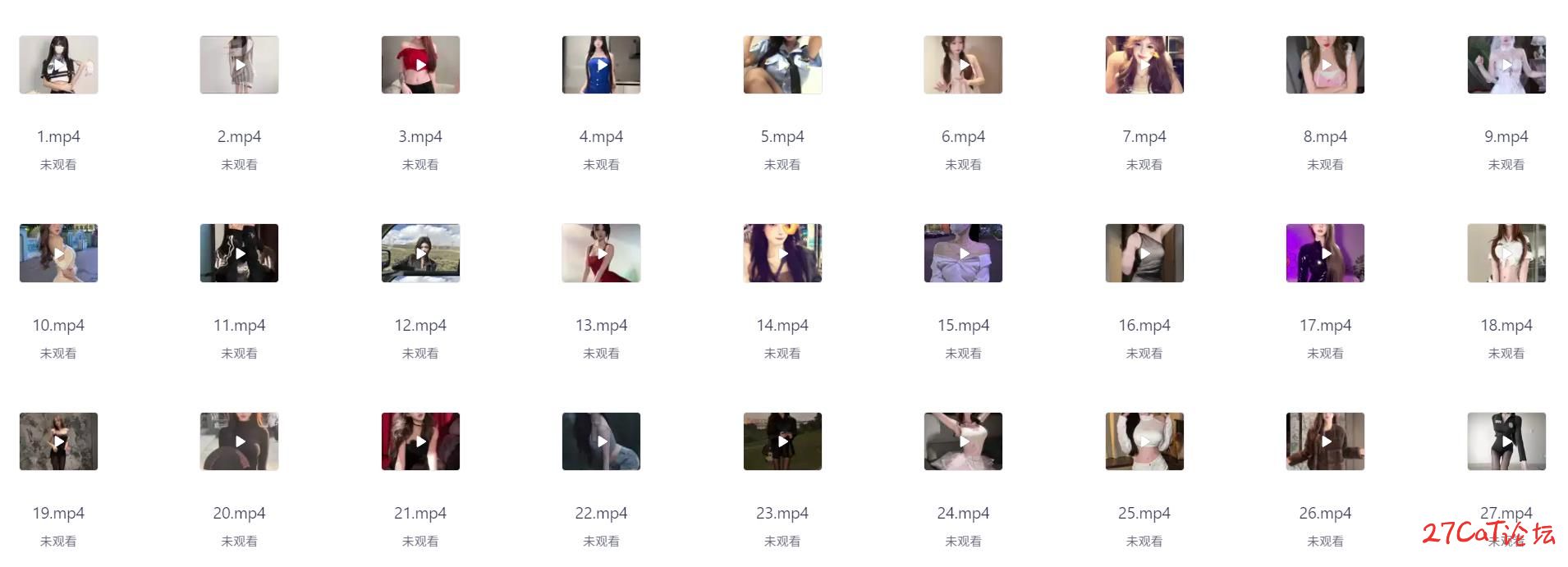The image size is (1568, 567).
Task: Play video 21.mp4
Action: click(x=420, y=441)
